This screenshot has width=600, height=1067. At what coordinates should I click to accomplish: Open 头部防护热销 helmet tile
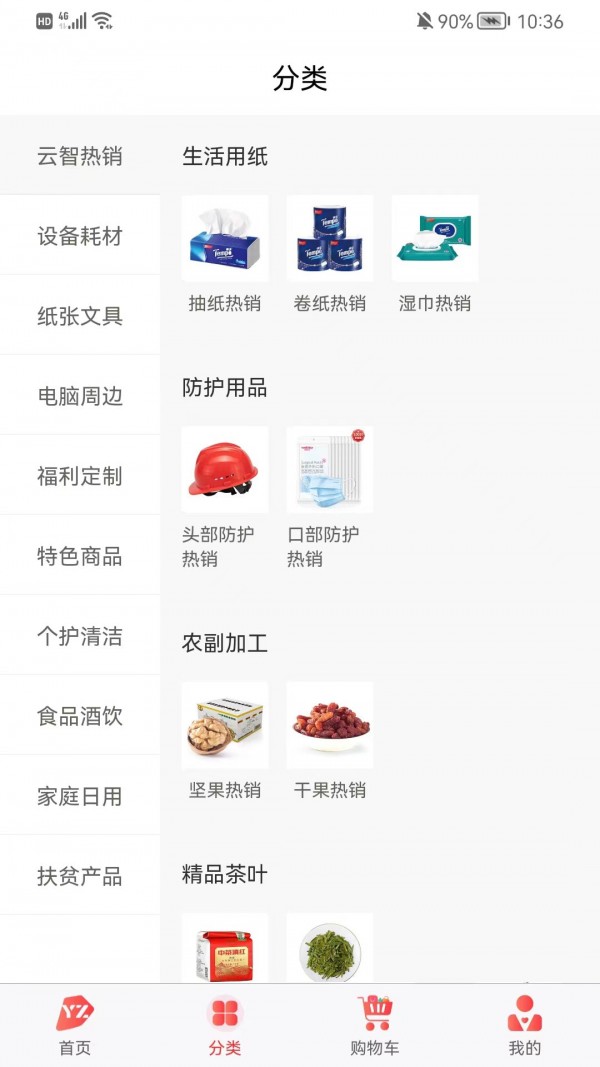click(224, 498)
